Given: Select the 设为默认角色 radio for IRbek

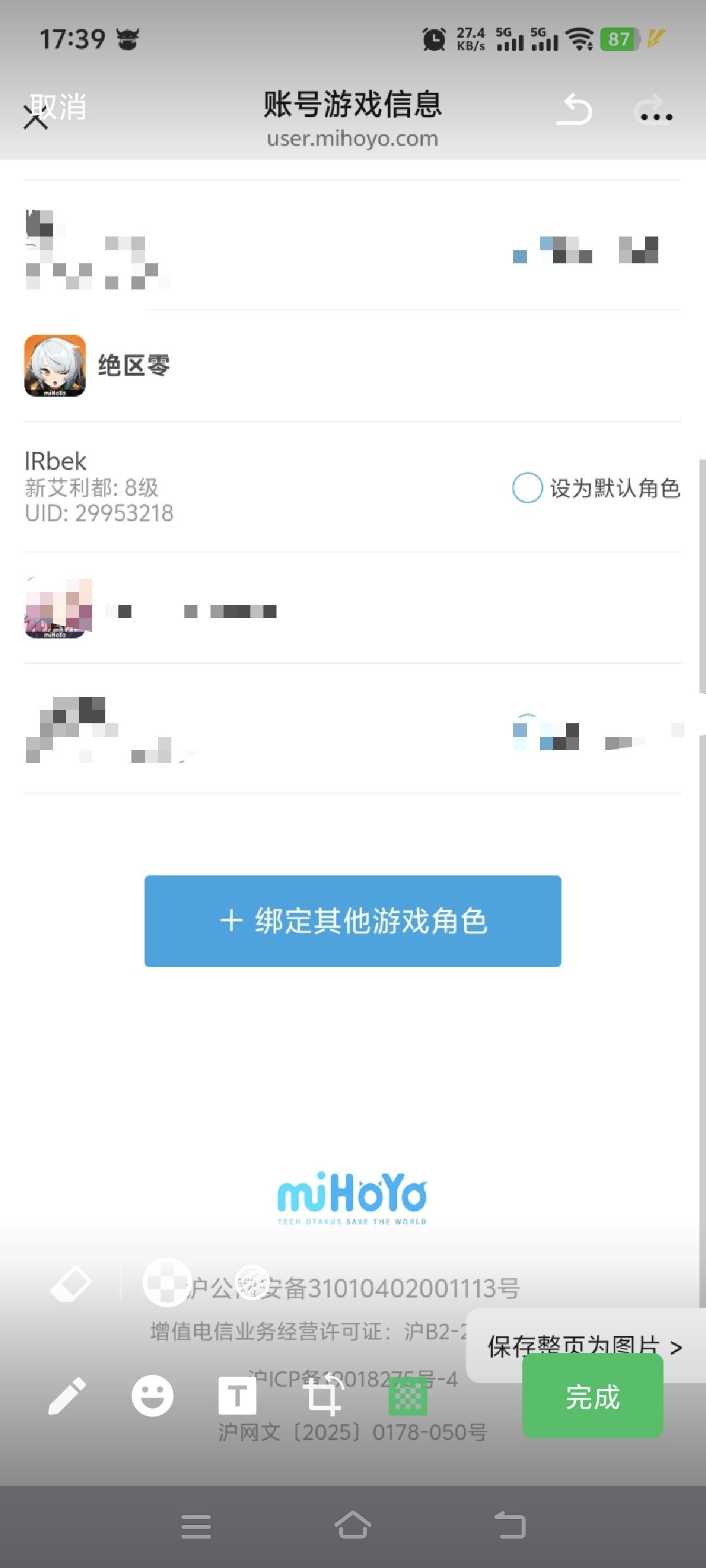Looking at the screenshot, I should 527,487.
